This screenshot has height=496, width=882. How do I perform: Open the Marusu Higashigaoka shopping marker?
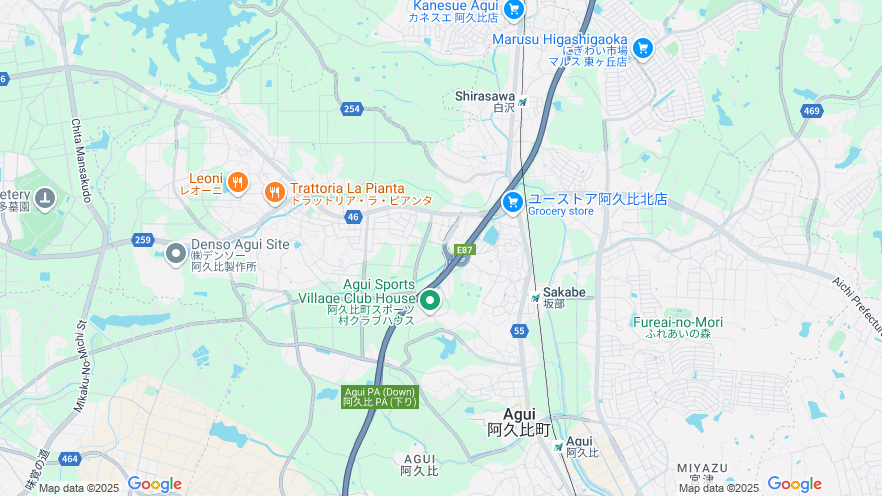(642, 47)
